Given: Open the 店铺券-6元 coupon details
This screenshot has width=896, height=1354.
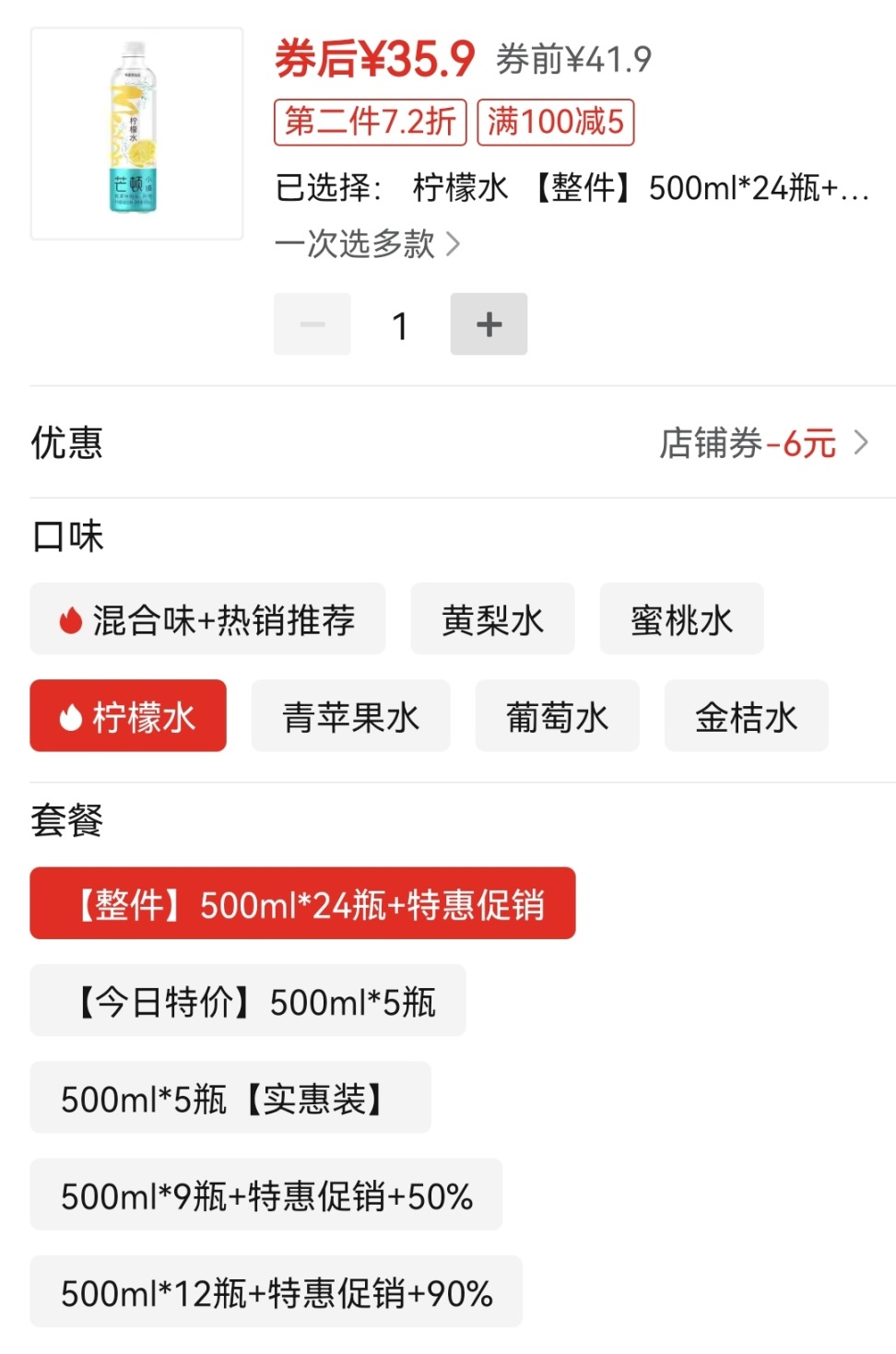Looking at the screenshot, I should pyautogui.click(x=763, y=443).
